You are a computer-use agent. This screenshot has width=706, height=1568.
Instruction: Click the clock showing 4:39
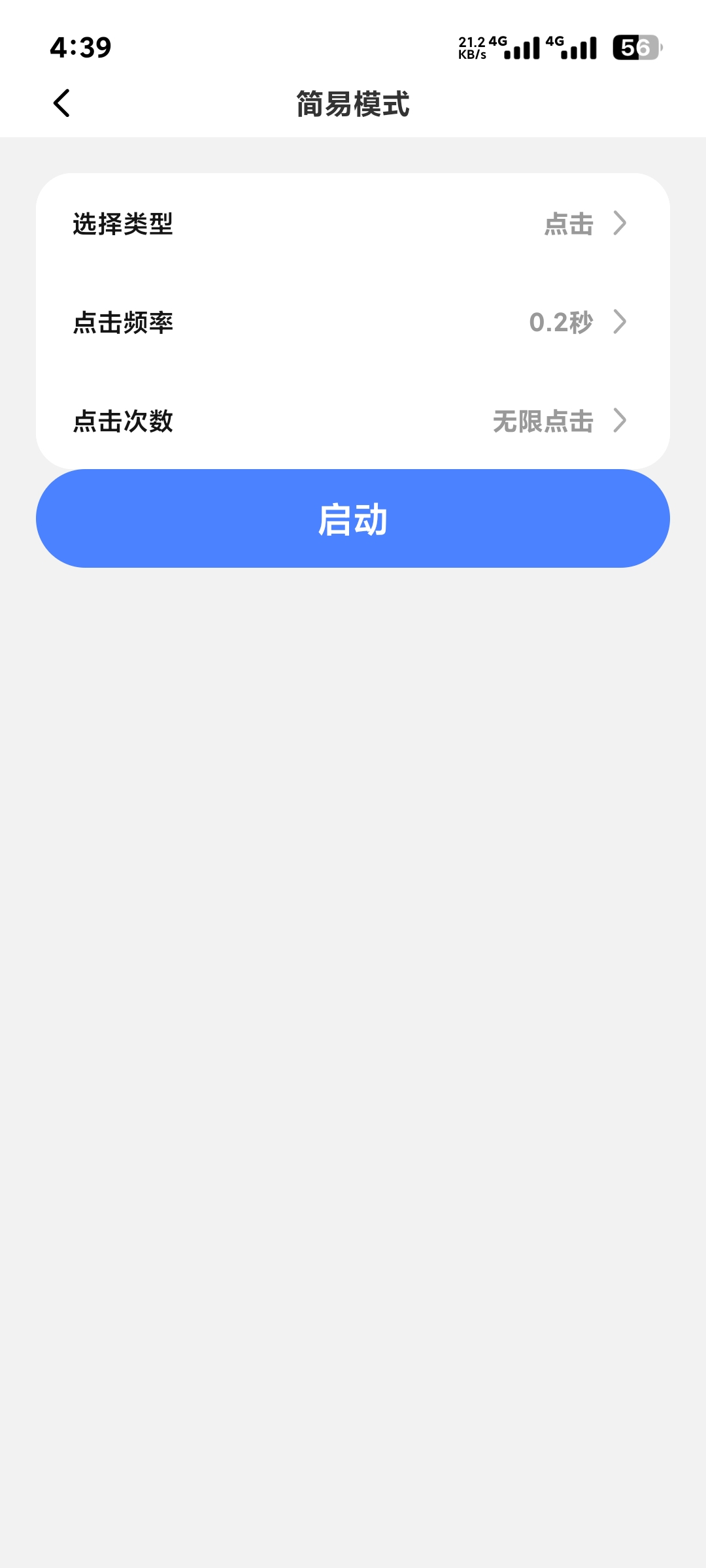point(81,46)
